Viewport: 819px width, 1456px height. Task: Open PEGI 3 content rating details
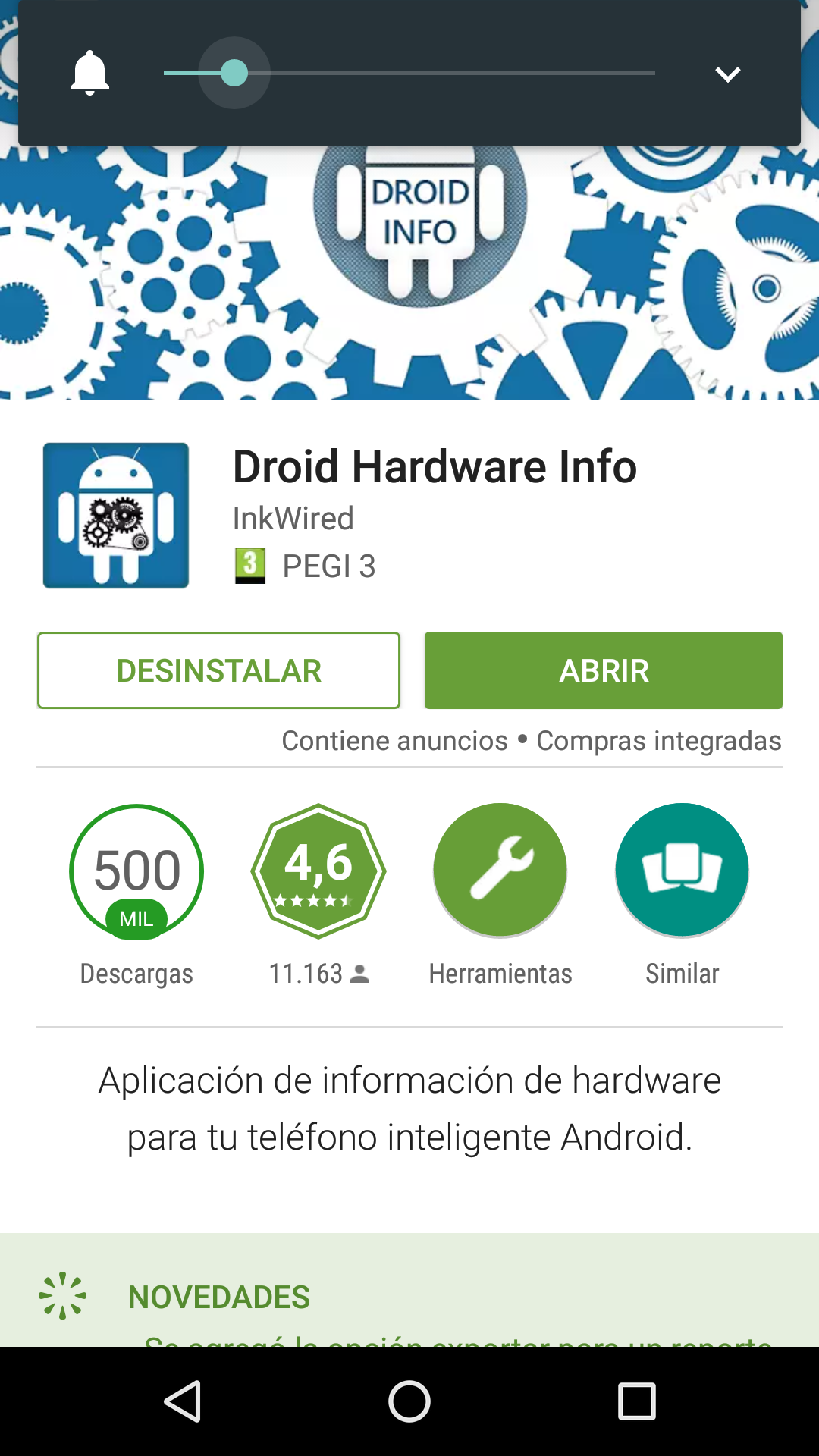pos(305,566)
